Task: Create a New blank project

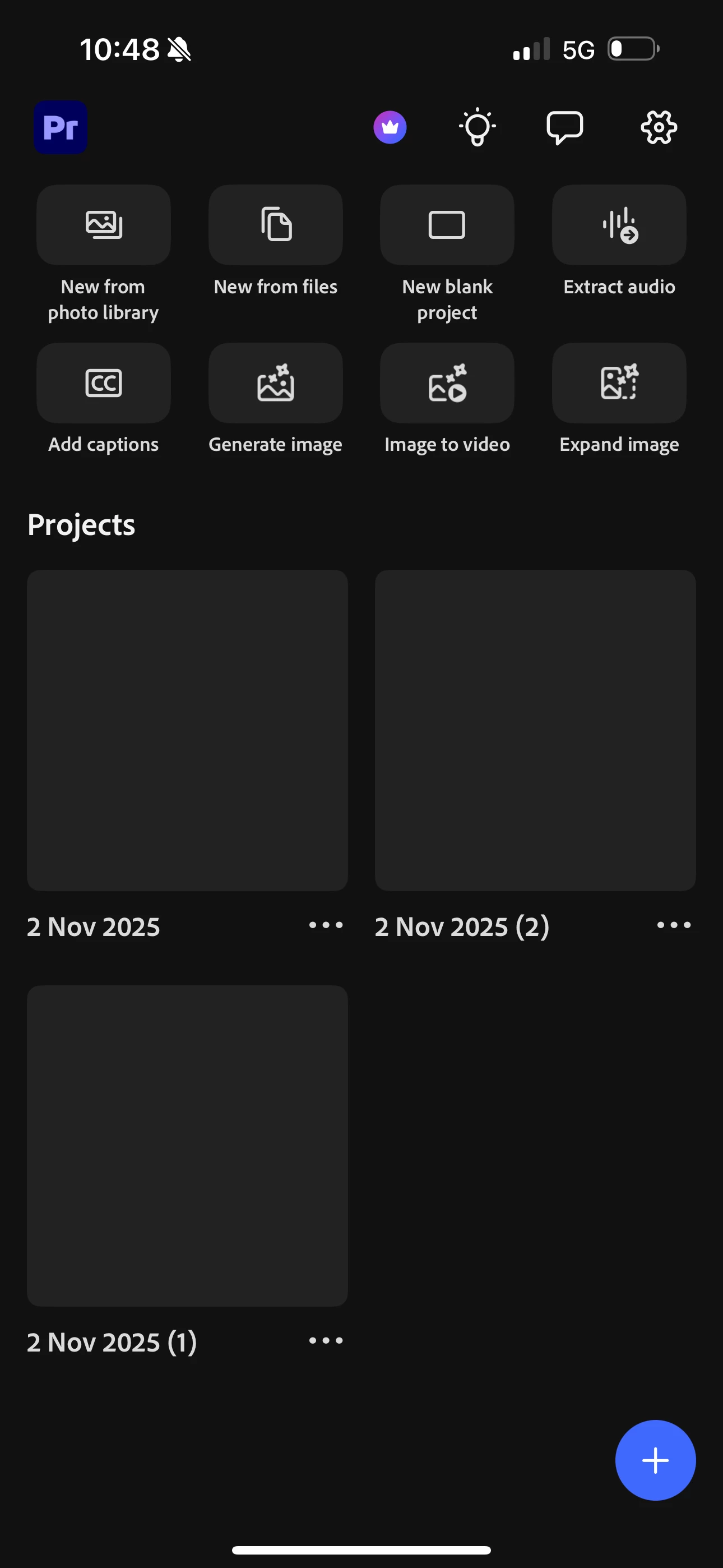Action: [447, 225]
